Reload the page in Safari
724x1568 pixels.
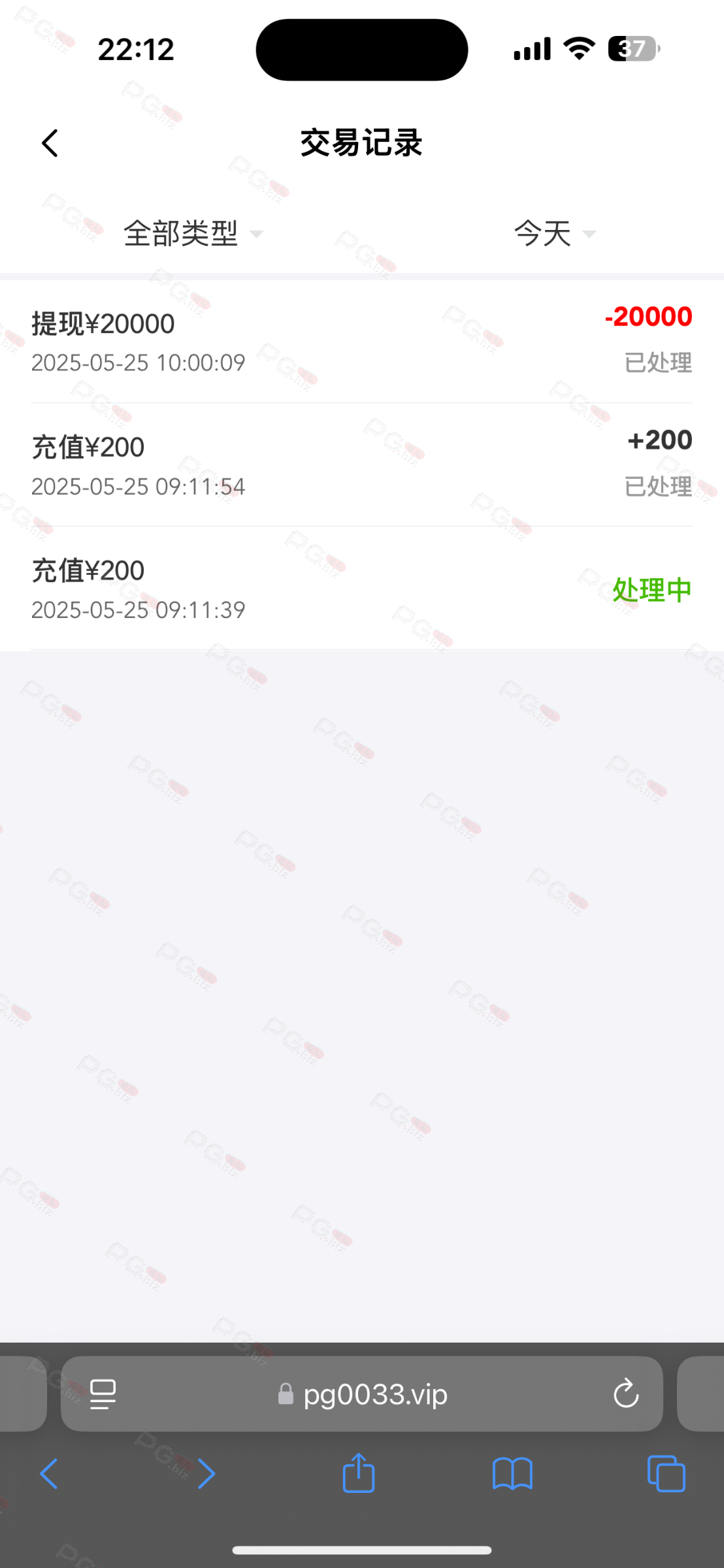pos(625,1394)
